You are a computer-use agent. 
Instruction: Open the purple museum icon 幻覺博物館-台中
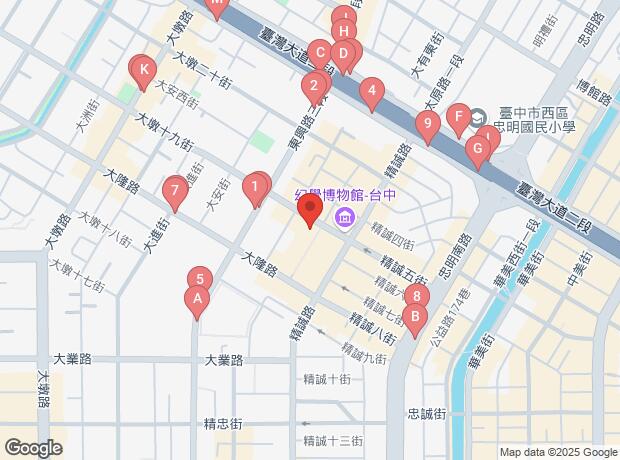pyautogui.click(x=345, y=217)
